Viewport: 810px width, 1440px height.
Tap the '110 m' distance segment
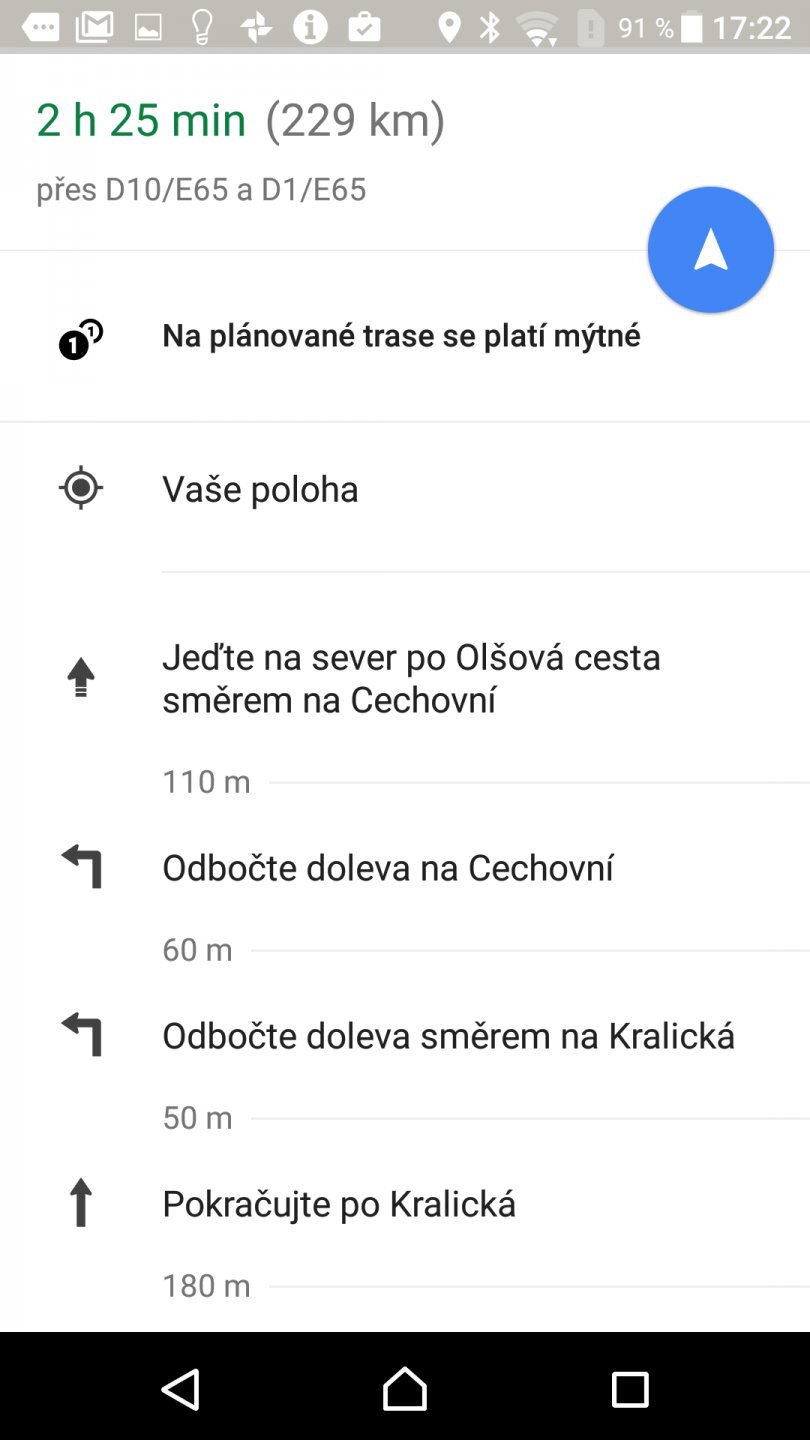click(x=206, y=781)
